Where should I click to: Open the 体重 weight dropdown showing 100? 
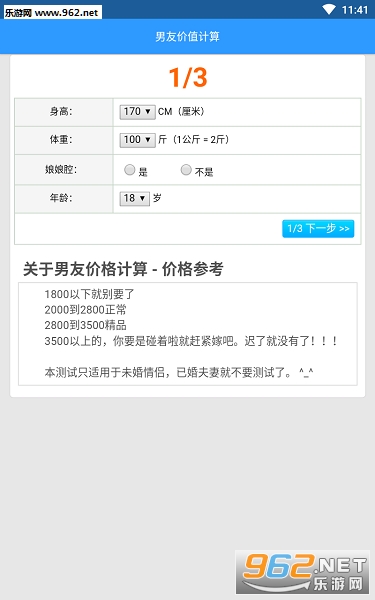pos(137,140)
